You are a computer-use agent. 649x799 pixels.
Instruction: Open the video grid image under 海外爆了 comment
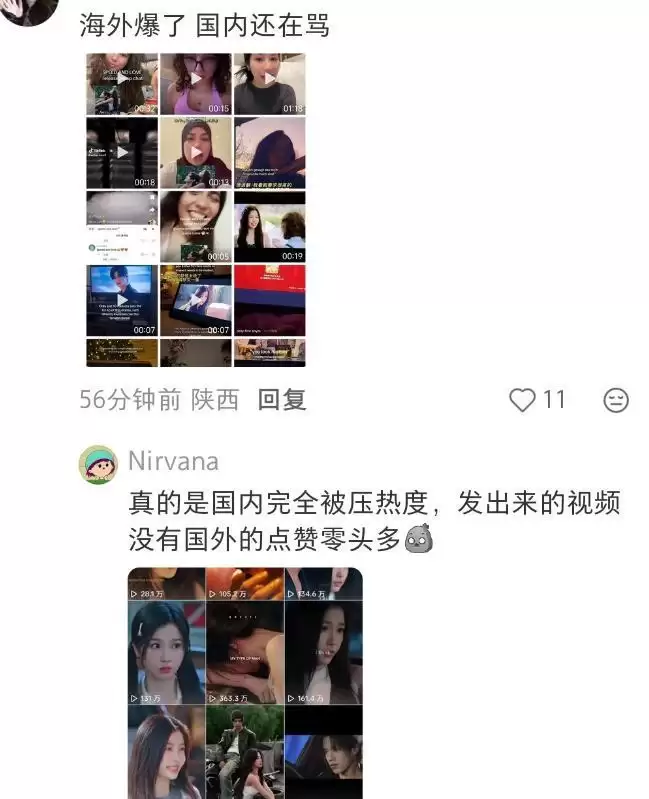click(195, 210)
